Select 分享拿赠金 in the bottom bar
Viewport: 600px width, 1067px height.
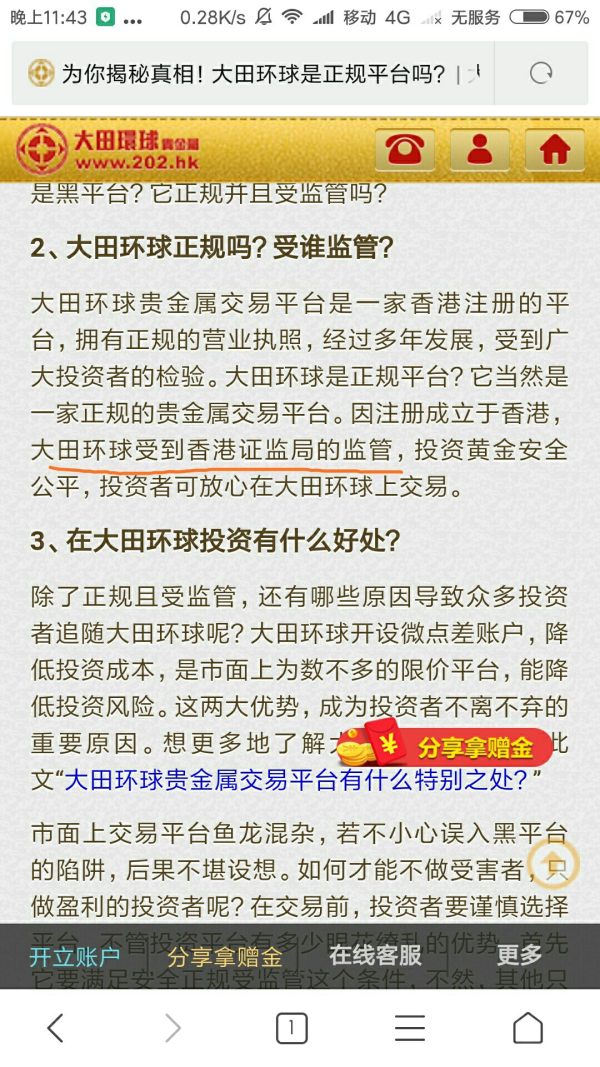[x=224, y=955]
